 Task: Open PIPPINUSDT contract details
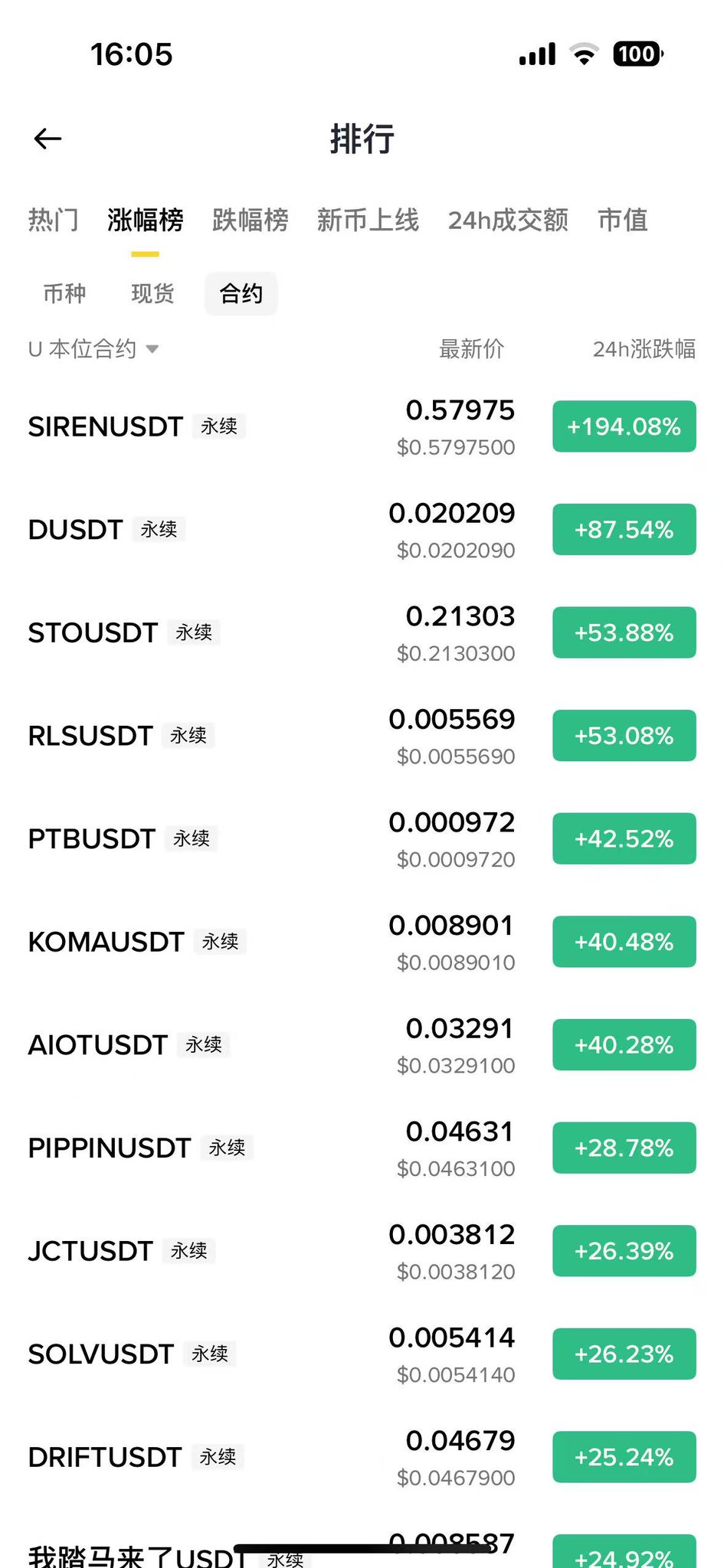pos(110,1148)
